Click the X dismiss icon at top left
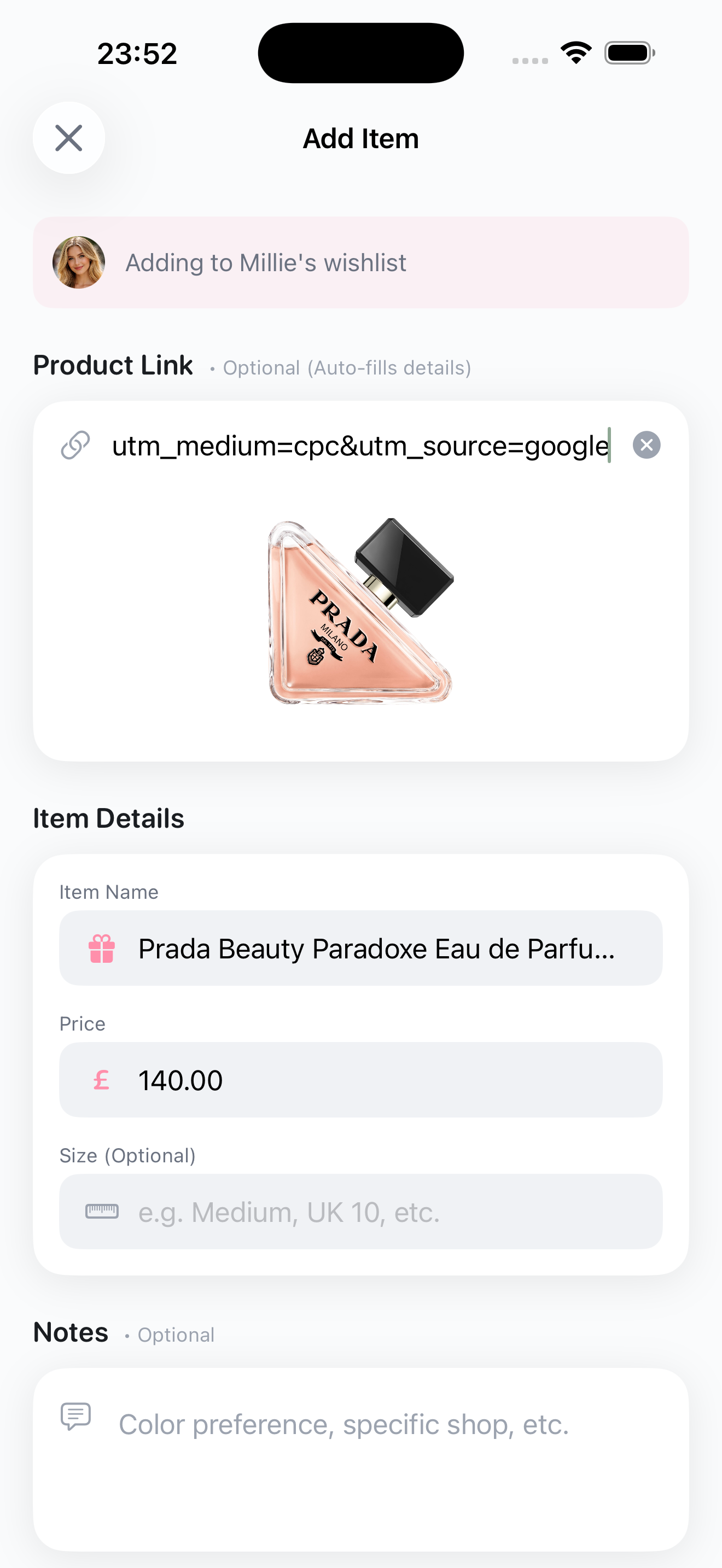This screenshot has width=722, height=1568. pyautogui.click(x=69, y=138)
